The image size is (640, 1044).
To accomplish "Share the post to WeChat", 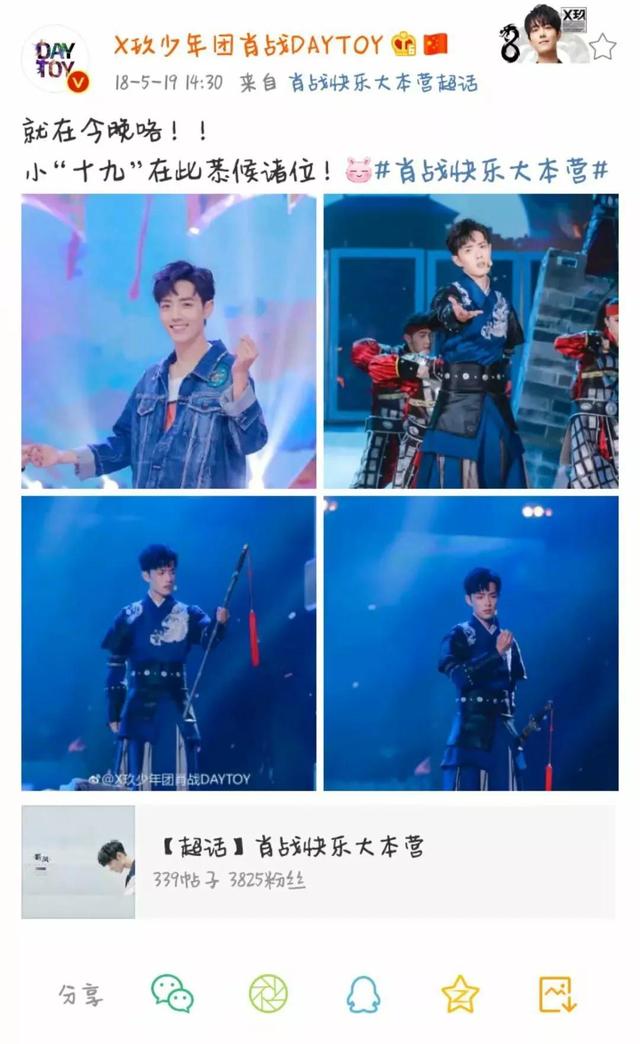I will coord(172,993).
